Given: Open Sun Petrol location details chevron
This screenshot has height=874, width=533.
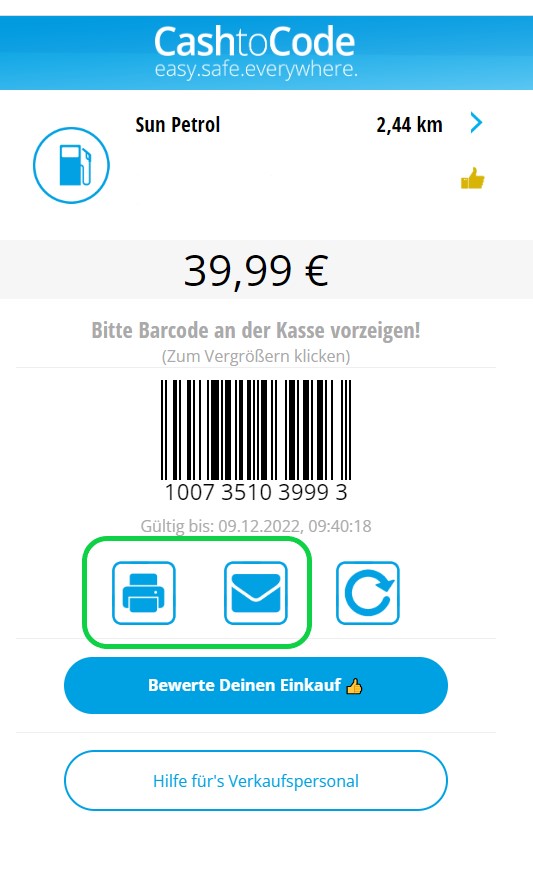Looking at the screenshot, I should [x=476, y=123].
